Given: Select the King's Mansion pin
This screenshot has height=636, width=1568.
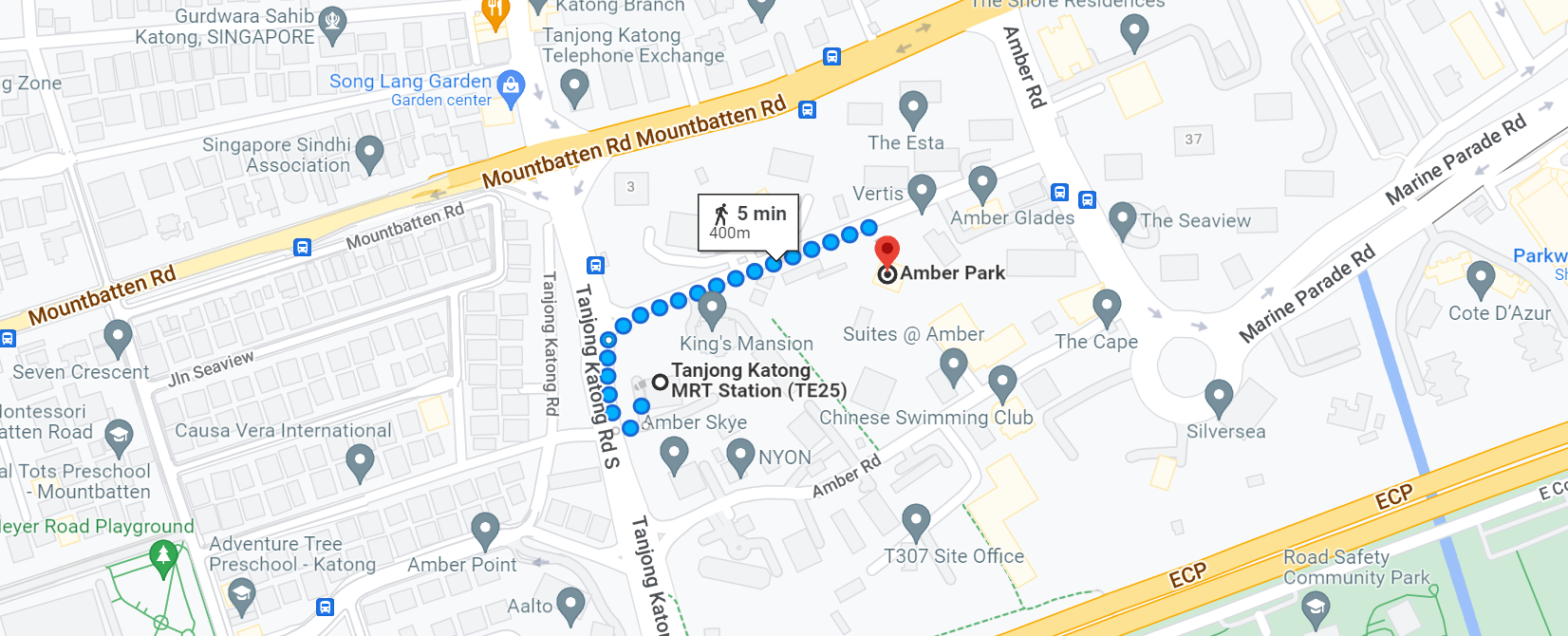Looking at the screenshot, I should 712,309.
